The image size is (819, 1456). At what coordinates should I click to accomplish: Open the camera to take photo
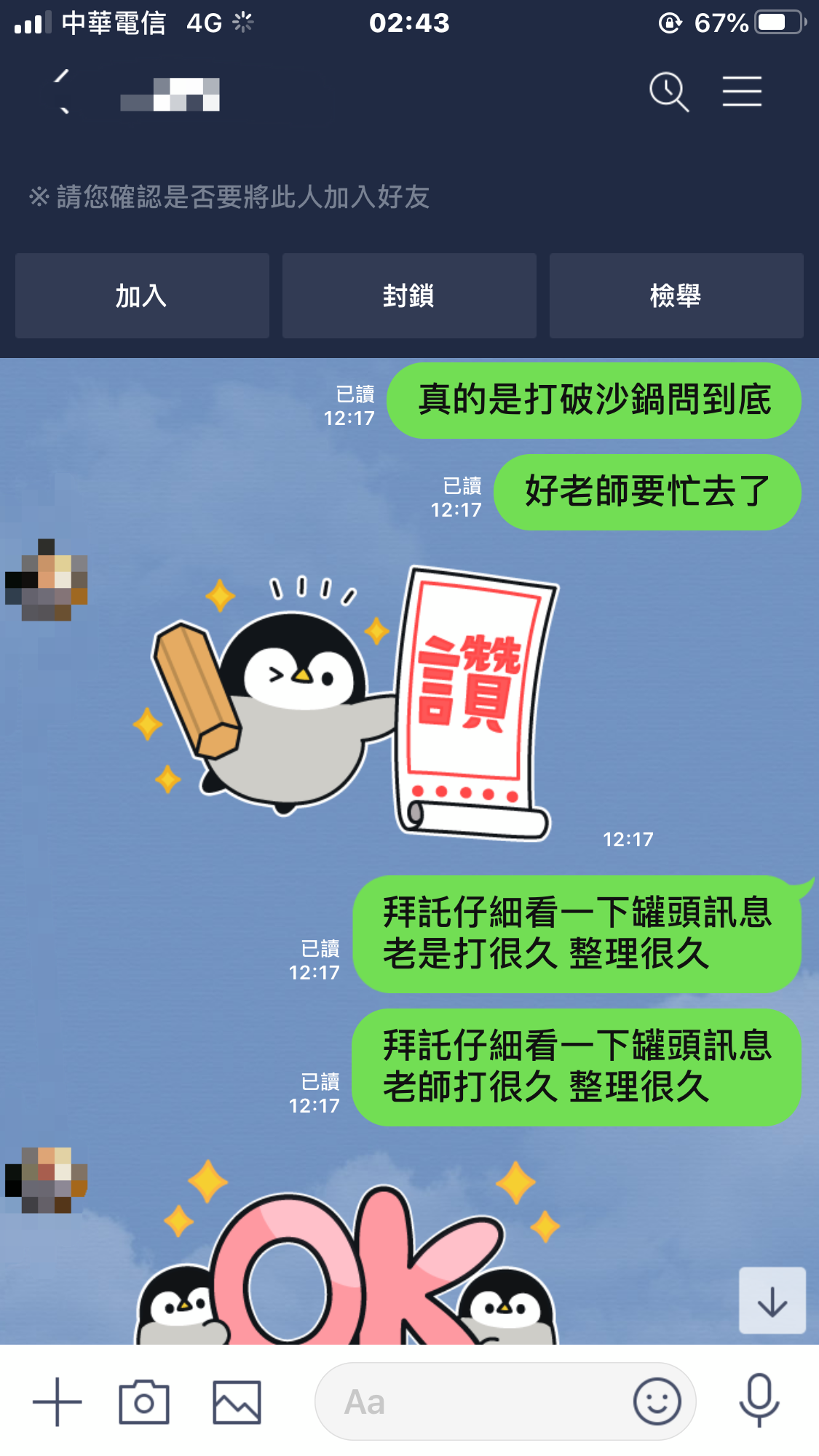coord(144,1401)
